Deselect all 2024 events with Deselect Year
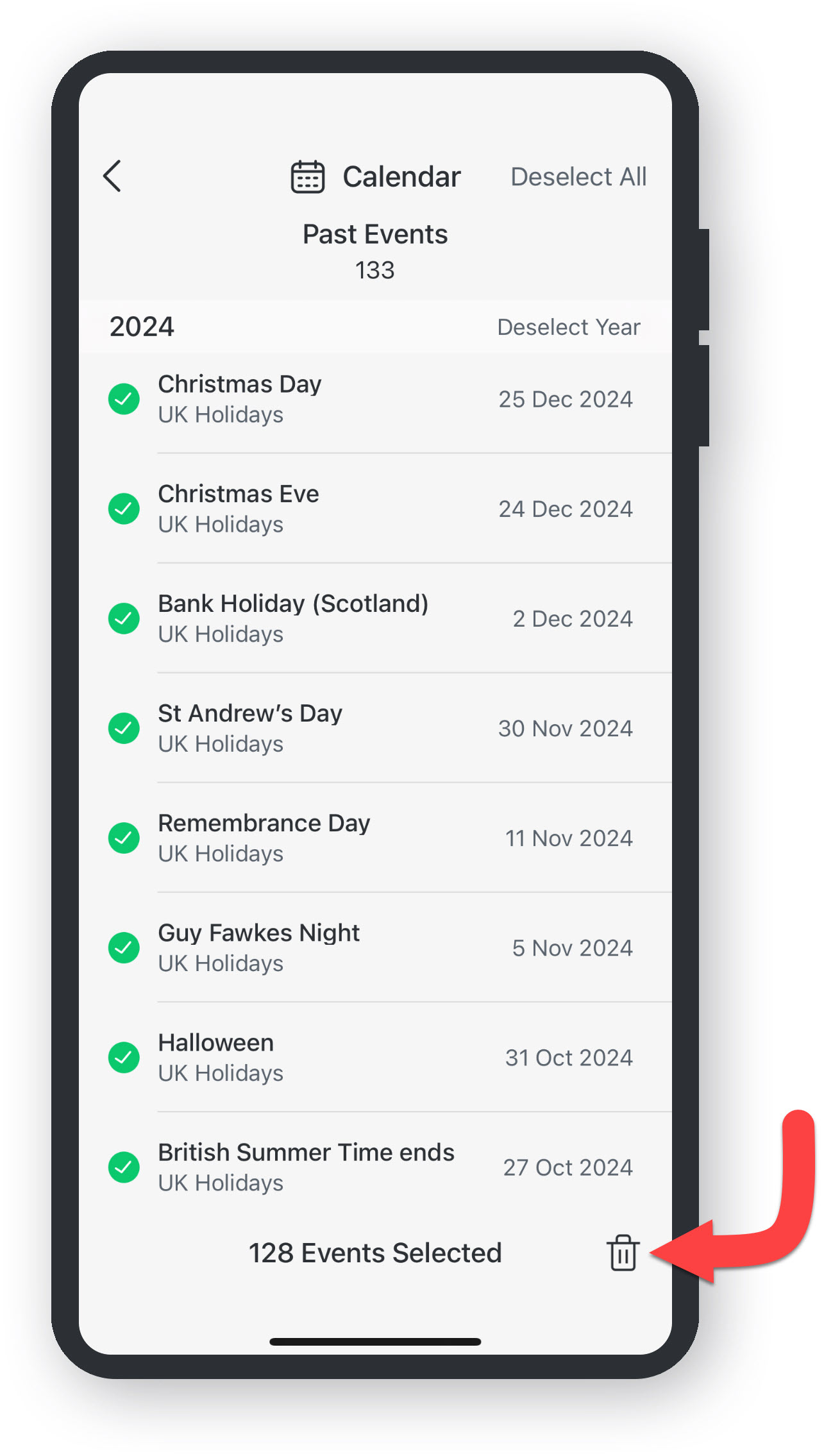The height and width of the screenshot is (1456, 824). pos(568,327)
